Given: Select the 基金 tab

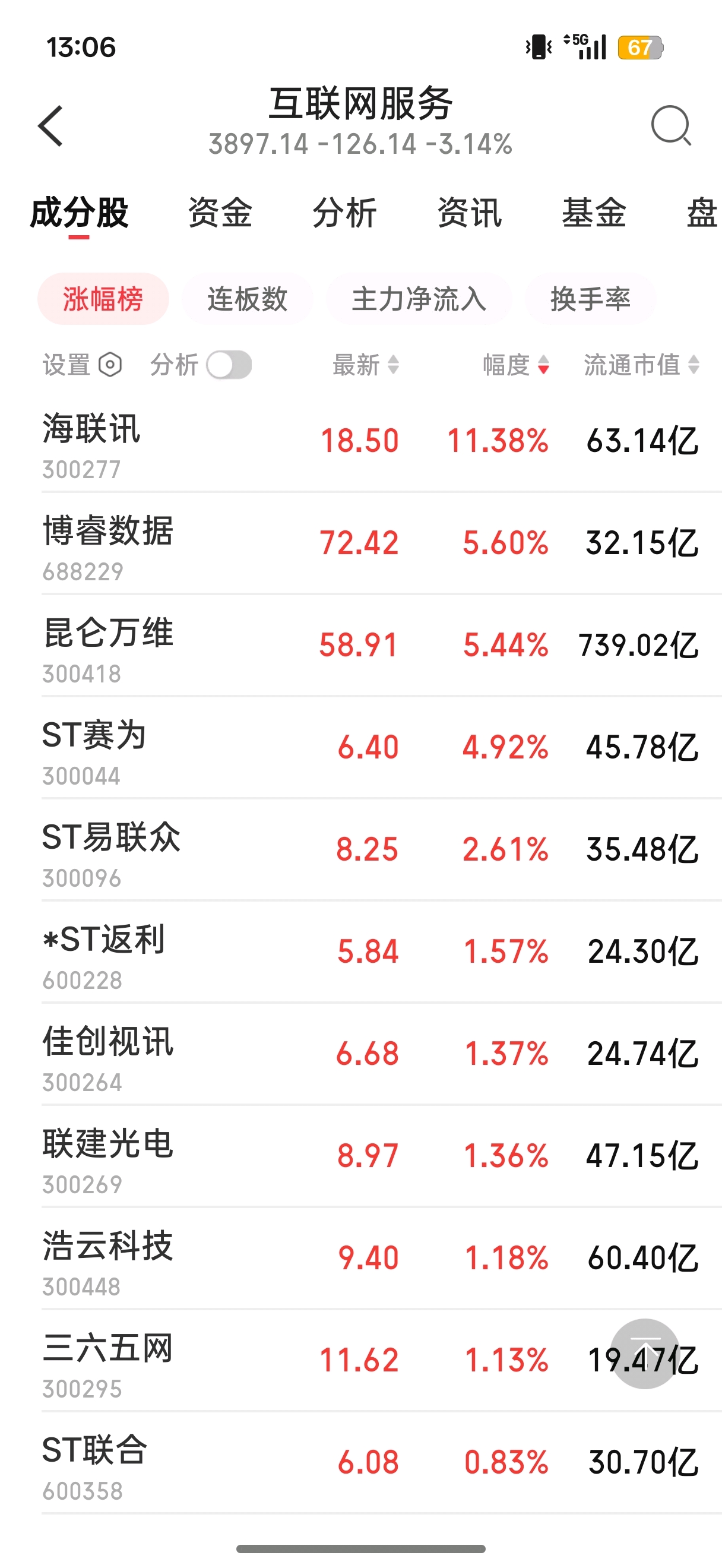Looking at the screenshot, I should 594,213.
